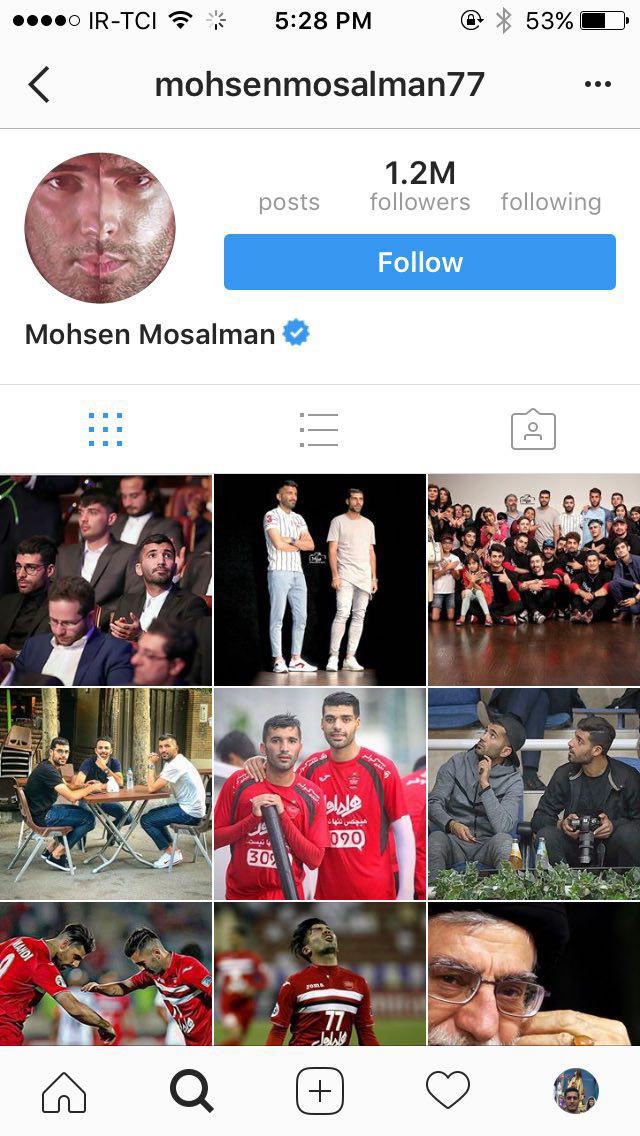Follow Mohsen Mosalman

coord(419,262)
